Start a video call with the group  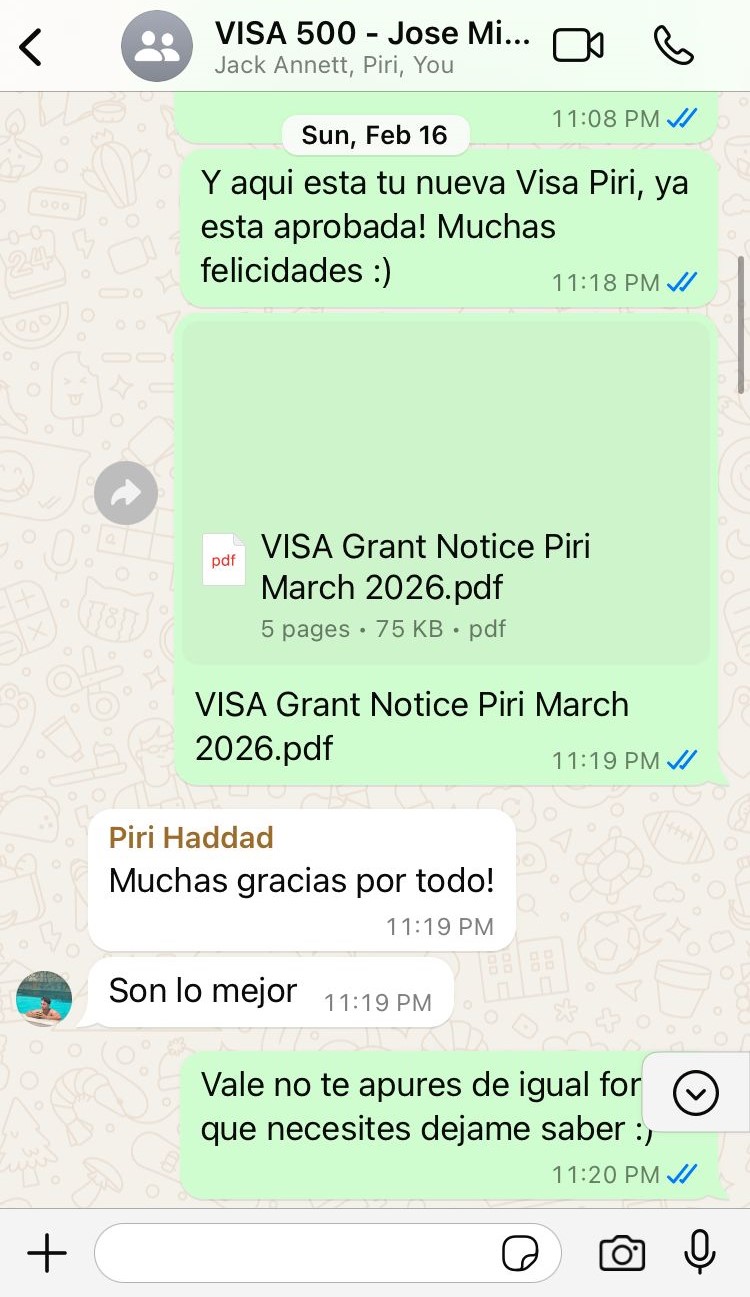point(578,46)
